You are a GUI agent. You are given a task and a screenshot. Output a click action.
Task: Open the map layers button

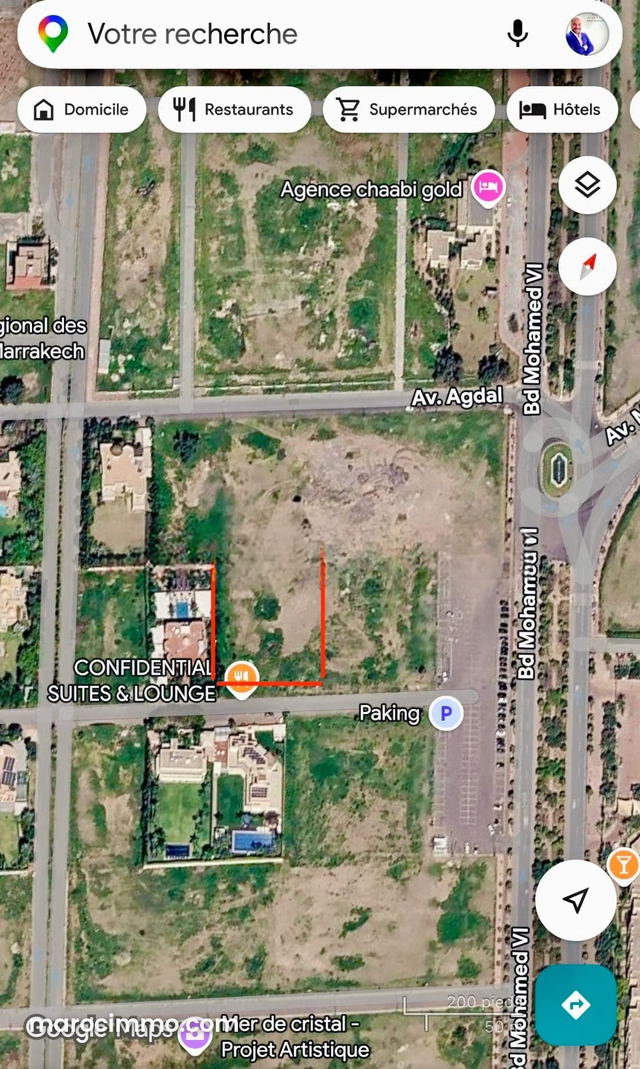point(588,185)
